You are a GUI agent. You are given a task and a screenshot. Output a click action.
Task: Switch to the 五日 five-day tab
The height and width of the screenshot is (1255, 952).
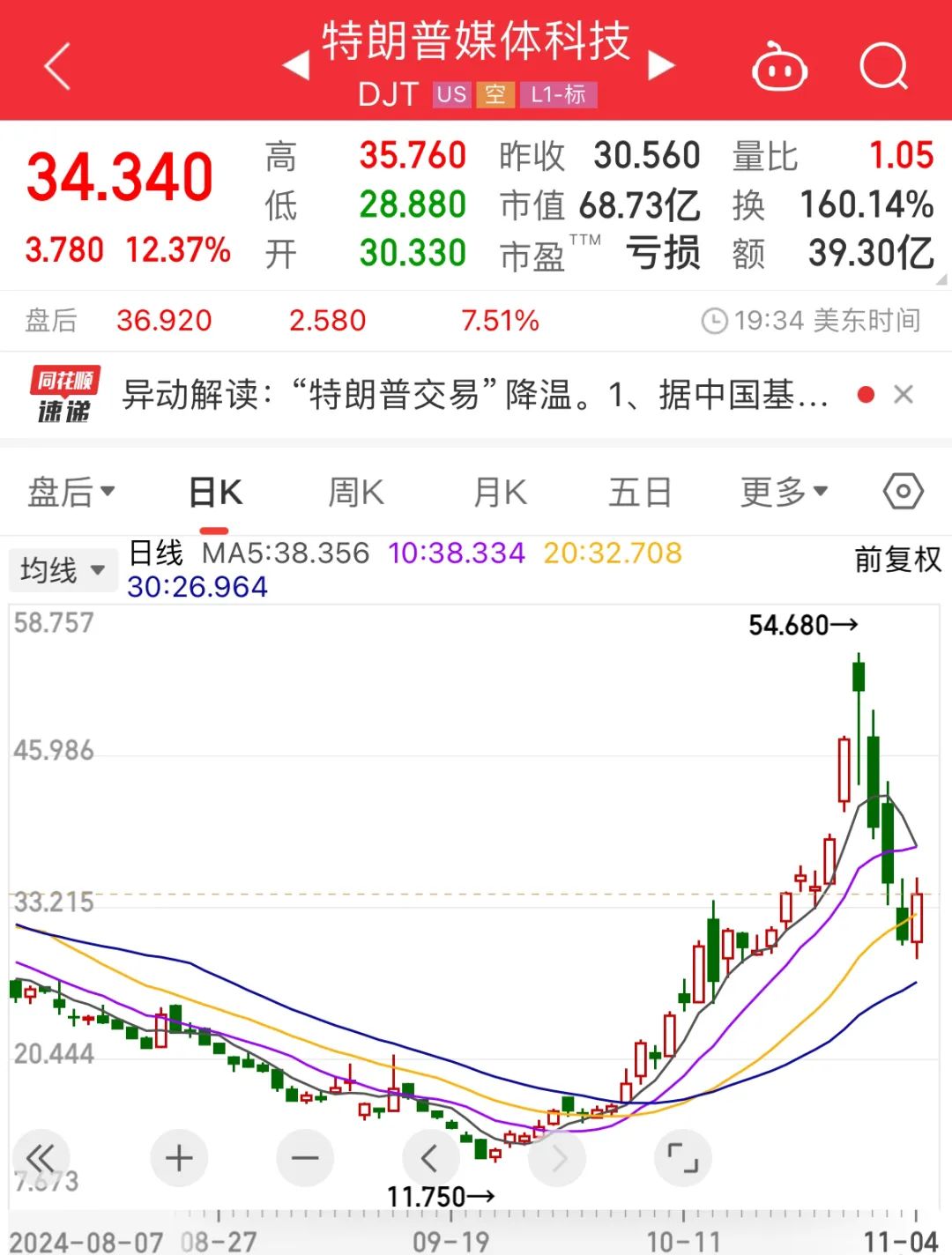[x=639, y=492]
